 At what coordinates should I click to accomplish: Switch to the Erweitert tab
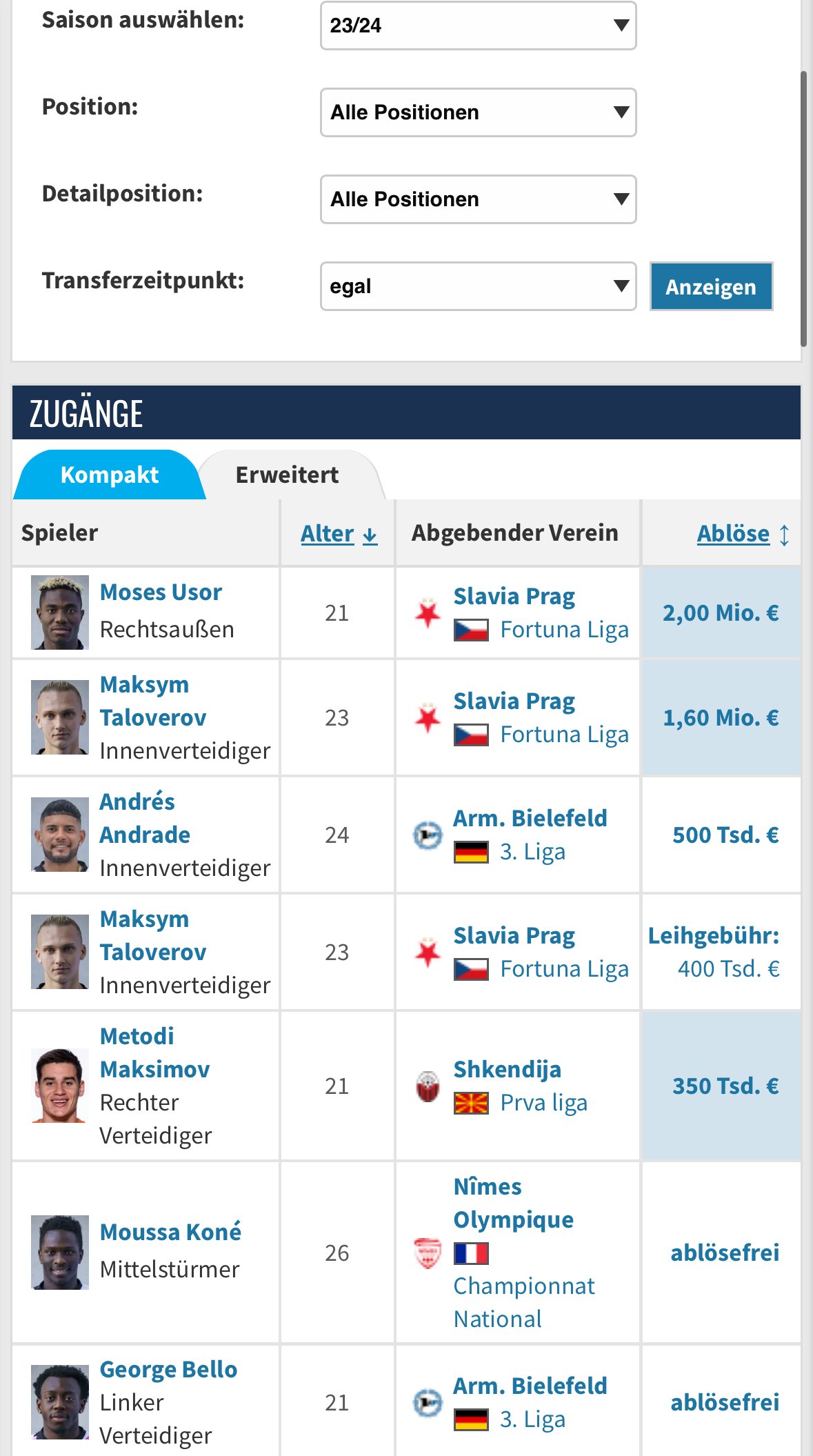[x=287, y=475]
